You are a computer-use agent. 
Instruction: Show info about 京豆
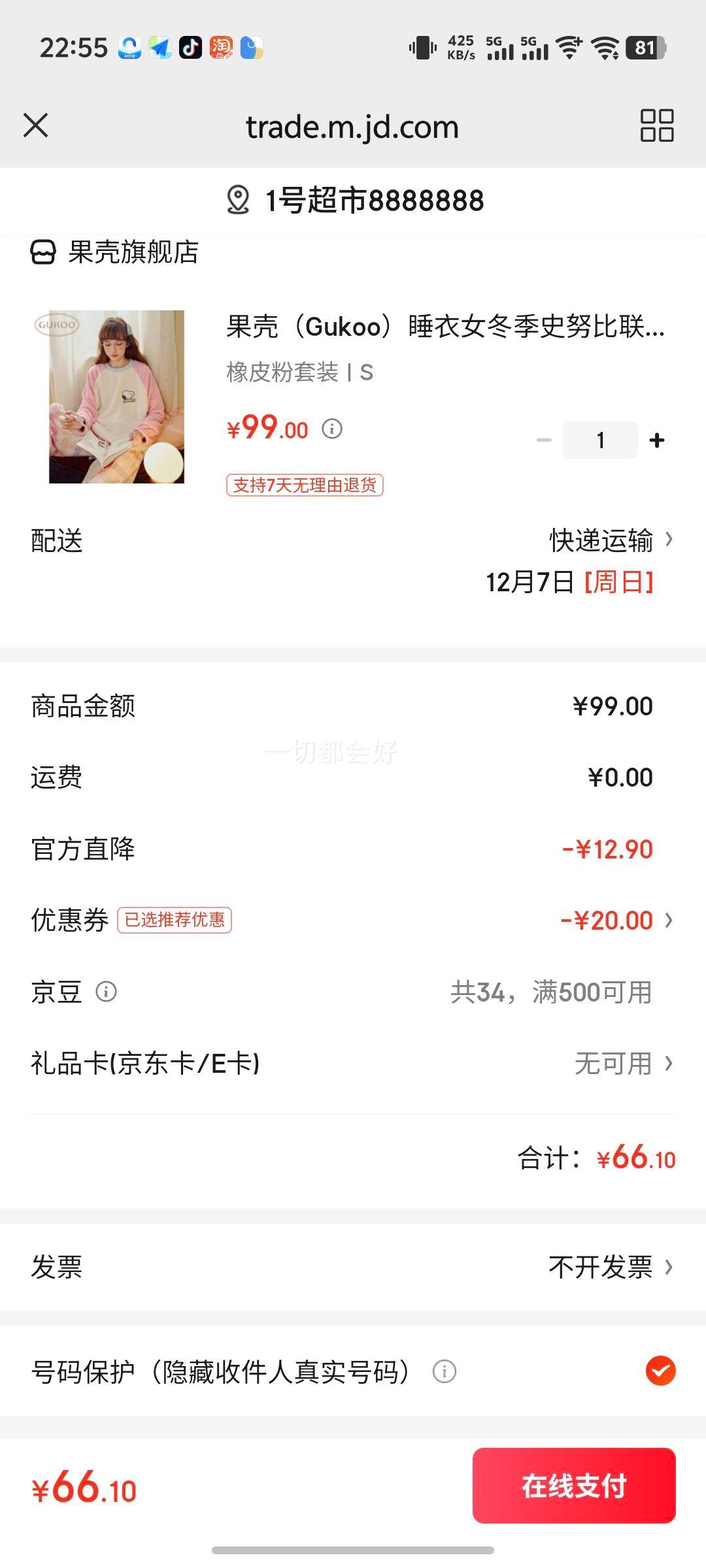click(x=106, y=992)
